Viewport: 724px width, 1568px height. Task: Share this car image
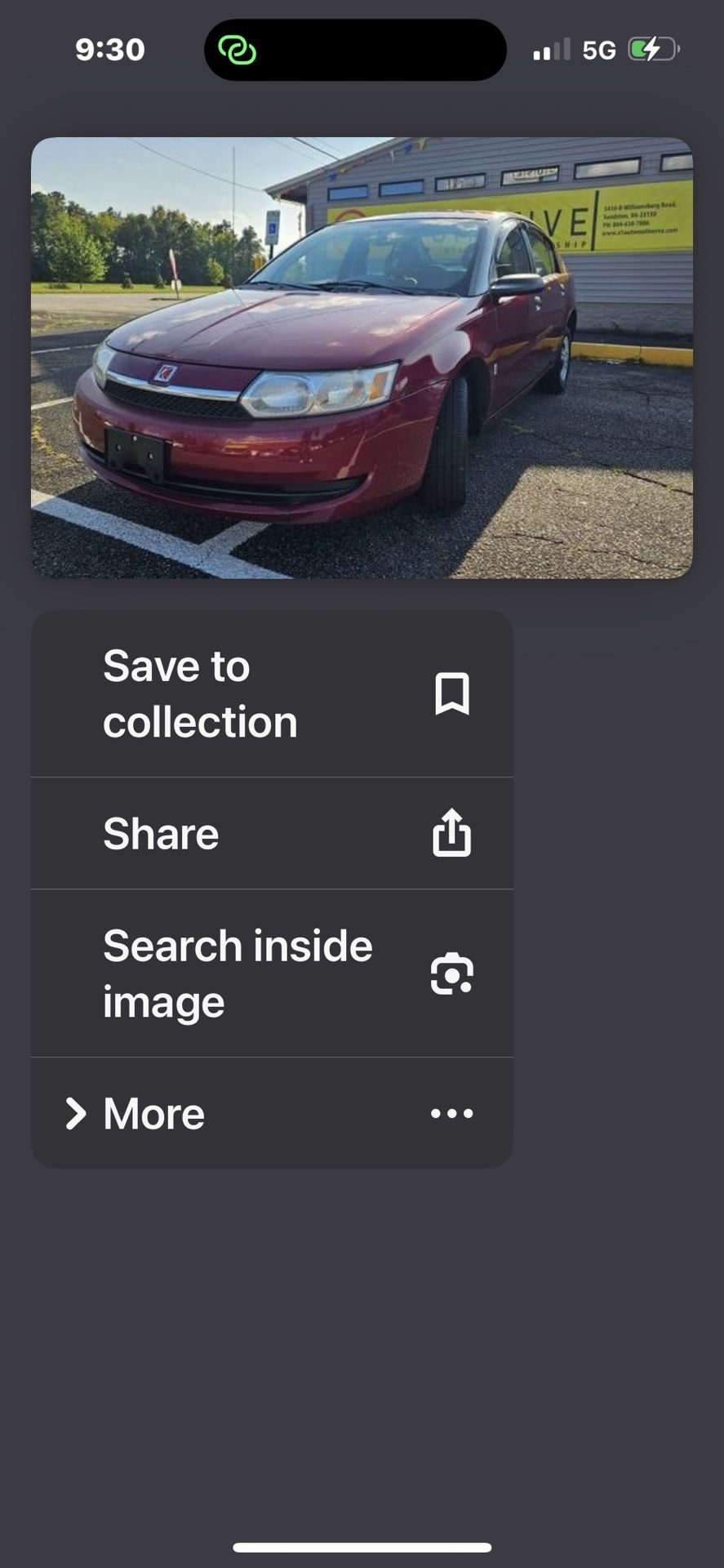click(272, 833)
